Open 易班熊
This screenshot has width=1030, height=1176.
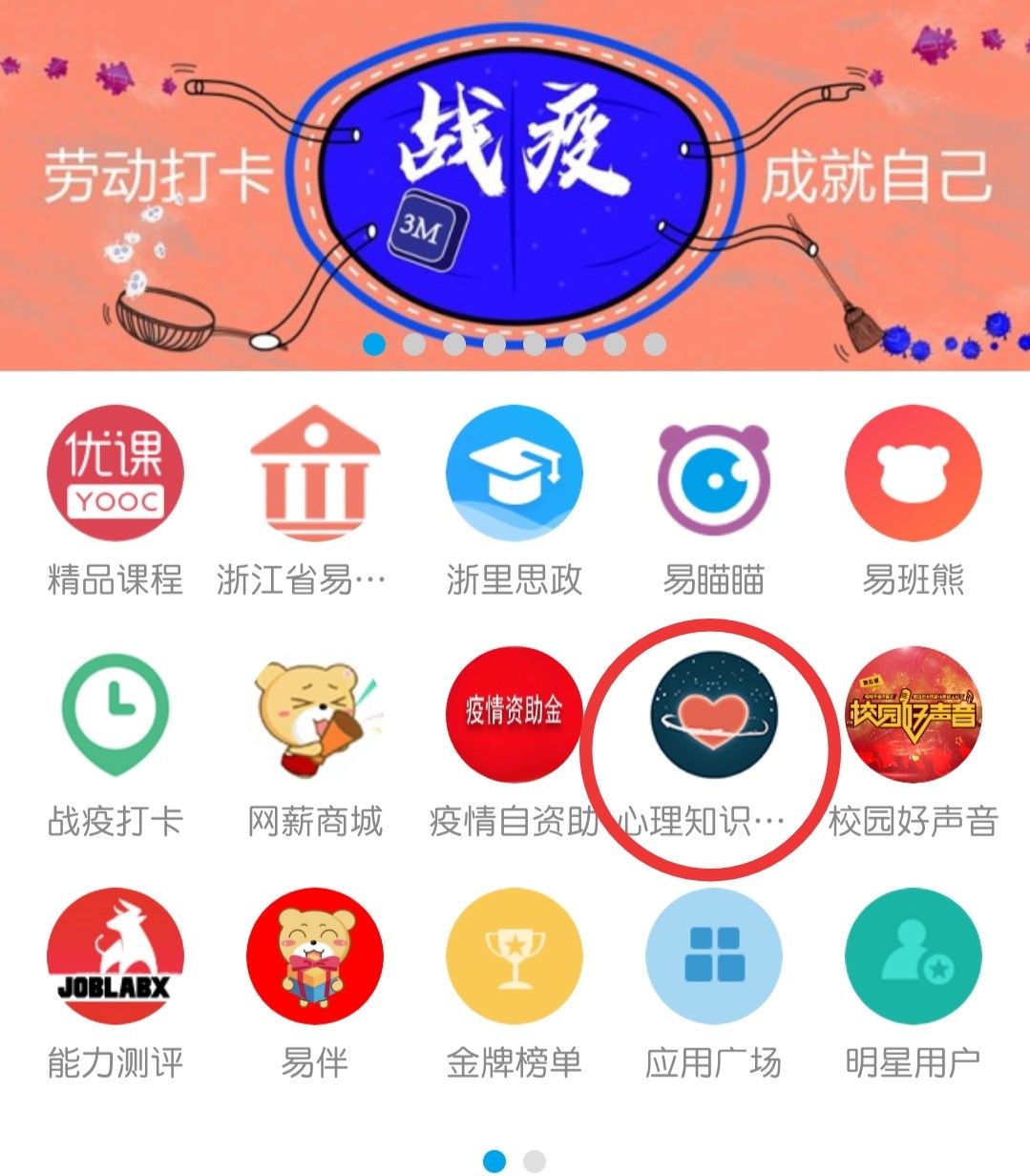pyautogui.click(x=914, y=473)
